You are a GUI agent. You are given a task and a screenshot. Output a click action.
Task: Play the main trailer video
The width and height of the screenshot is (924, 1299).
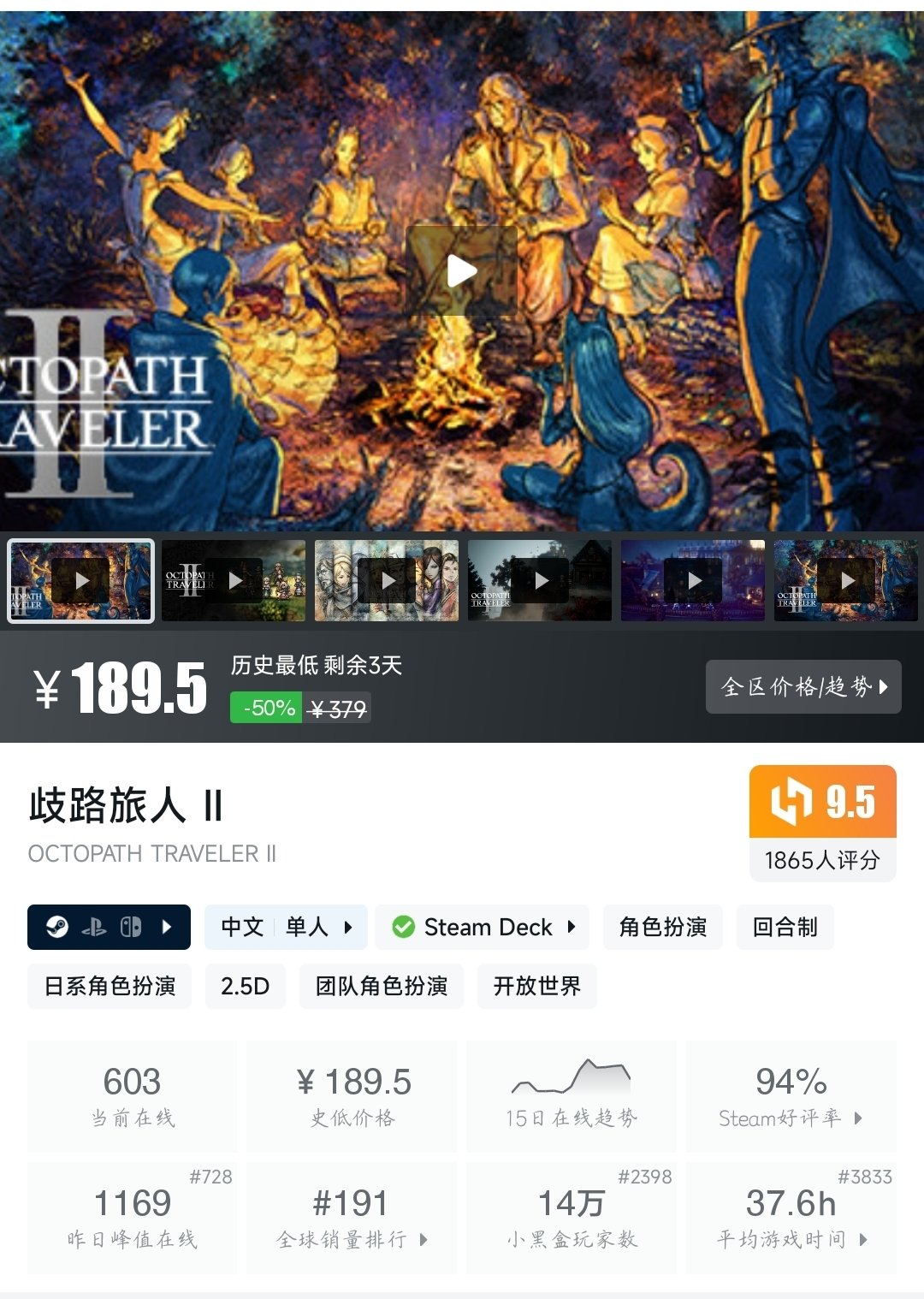[462, 271]
